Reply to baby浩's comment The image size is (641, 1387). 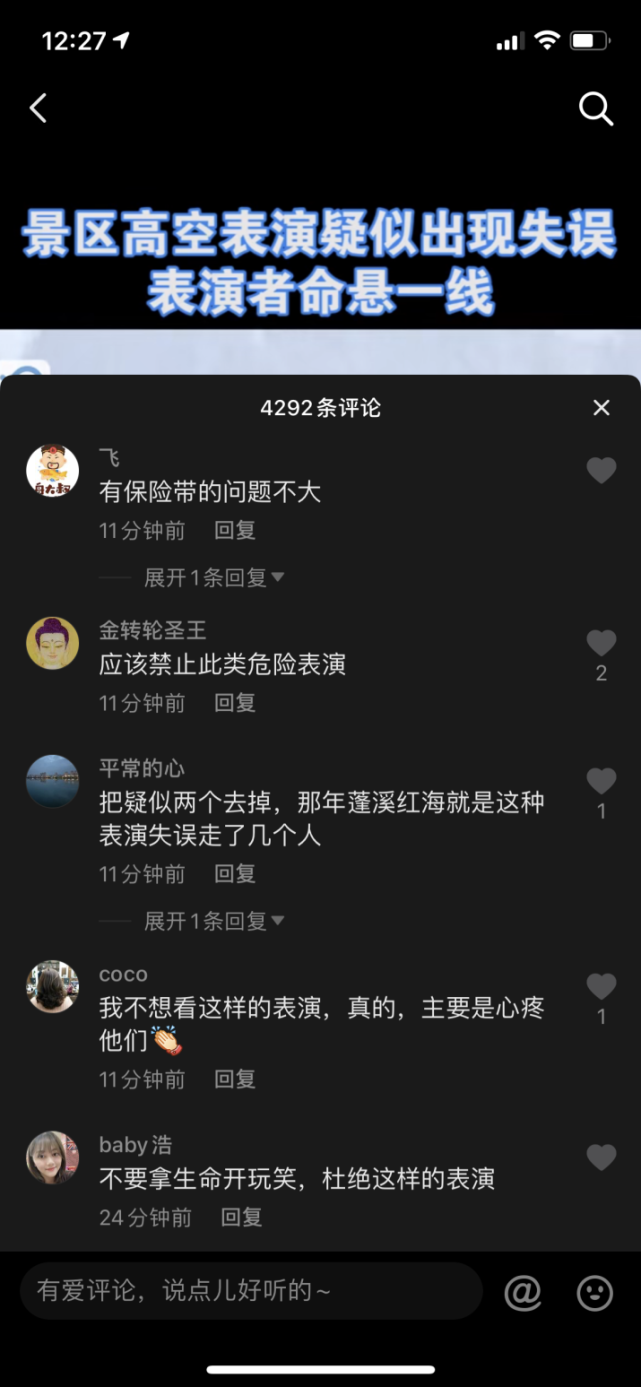click(241, 1217)
